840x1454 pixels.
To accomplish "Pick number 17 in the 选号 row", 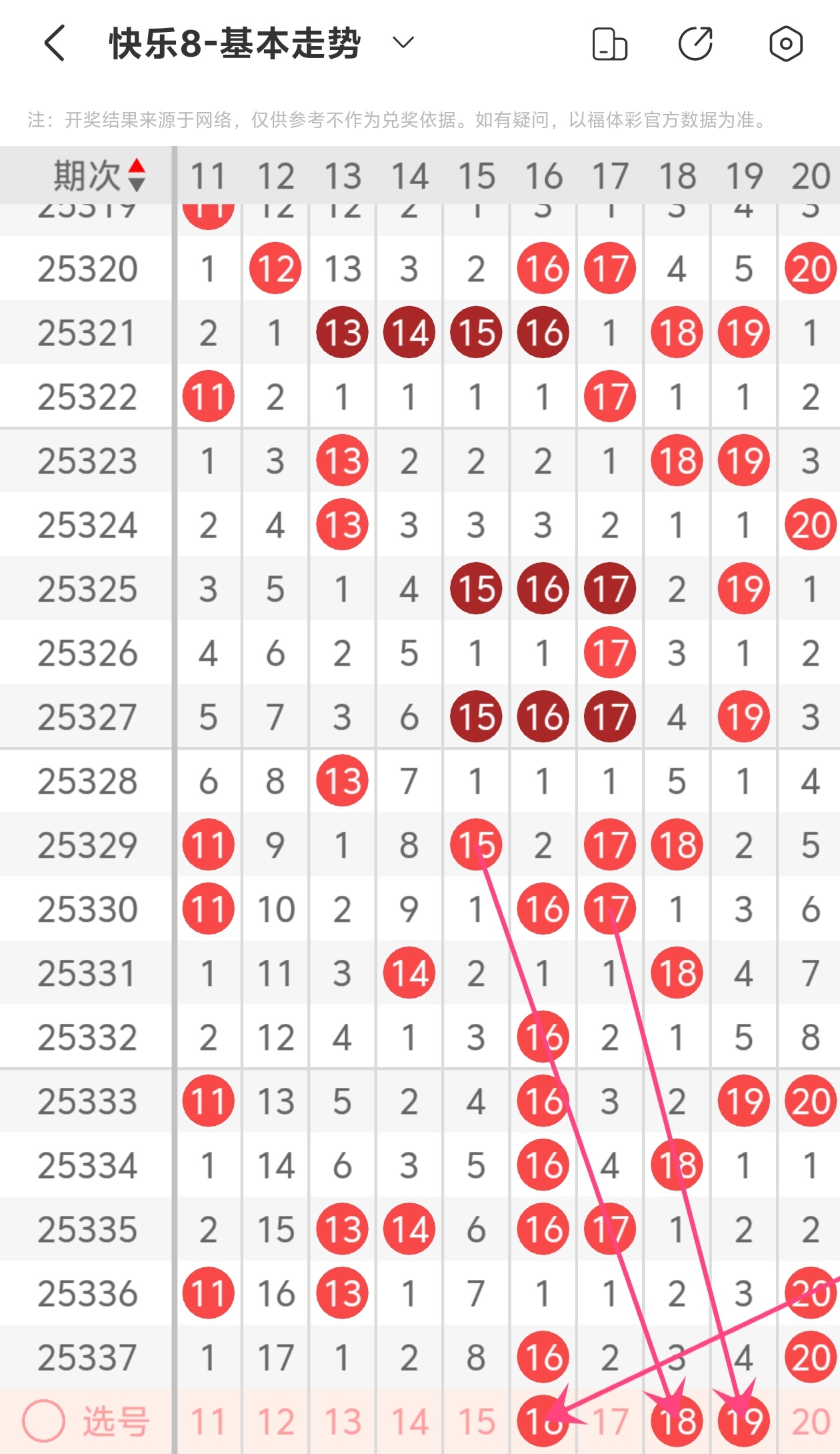I will click(610, 1421).
